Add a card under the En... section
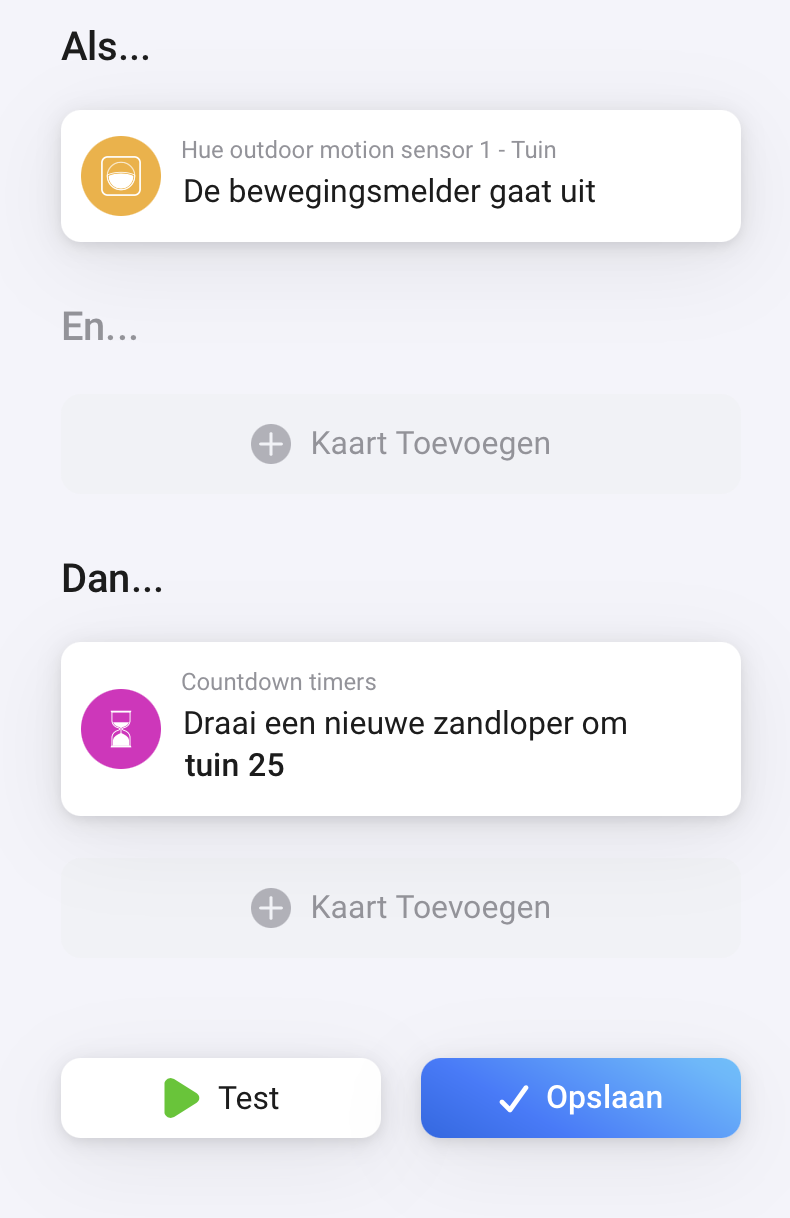Screen dimensions: 790x1218 400,443
